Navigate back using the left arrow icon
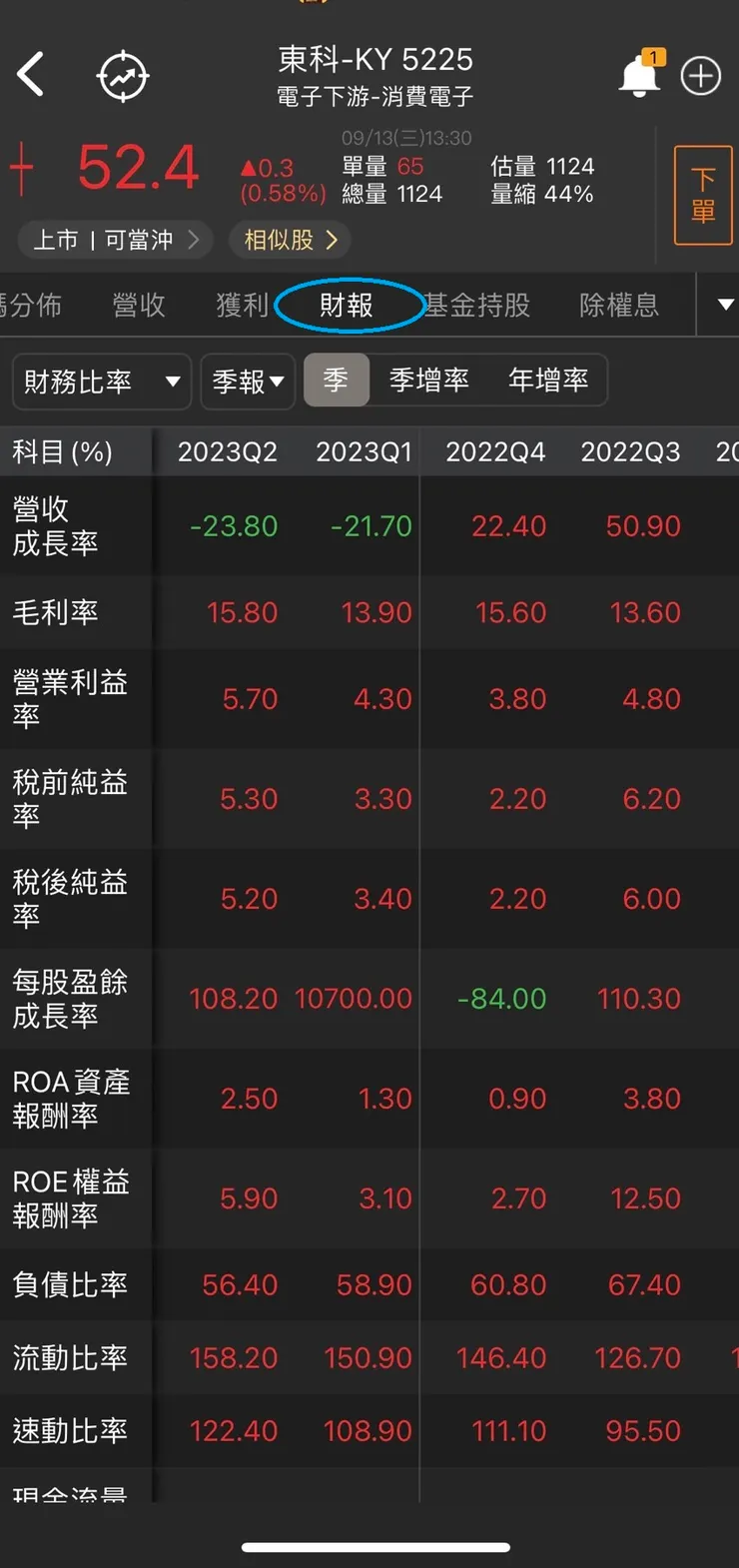This screenshot has height=1568, width=739. (x=30, y=74)
